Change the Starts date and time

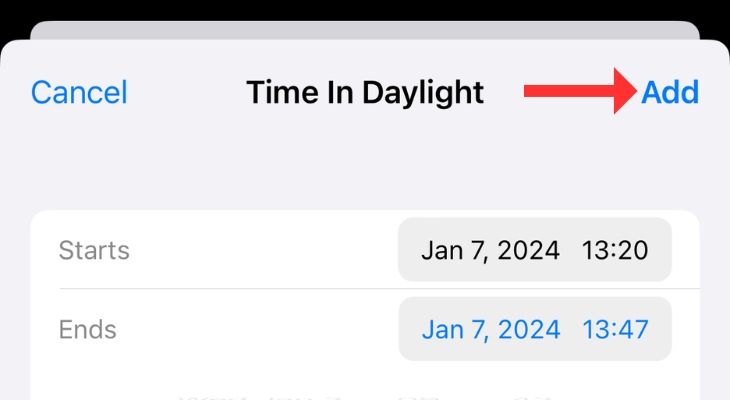534,250
